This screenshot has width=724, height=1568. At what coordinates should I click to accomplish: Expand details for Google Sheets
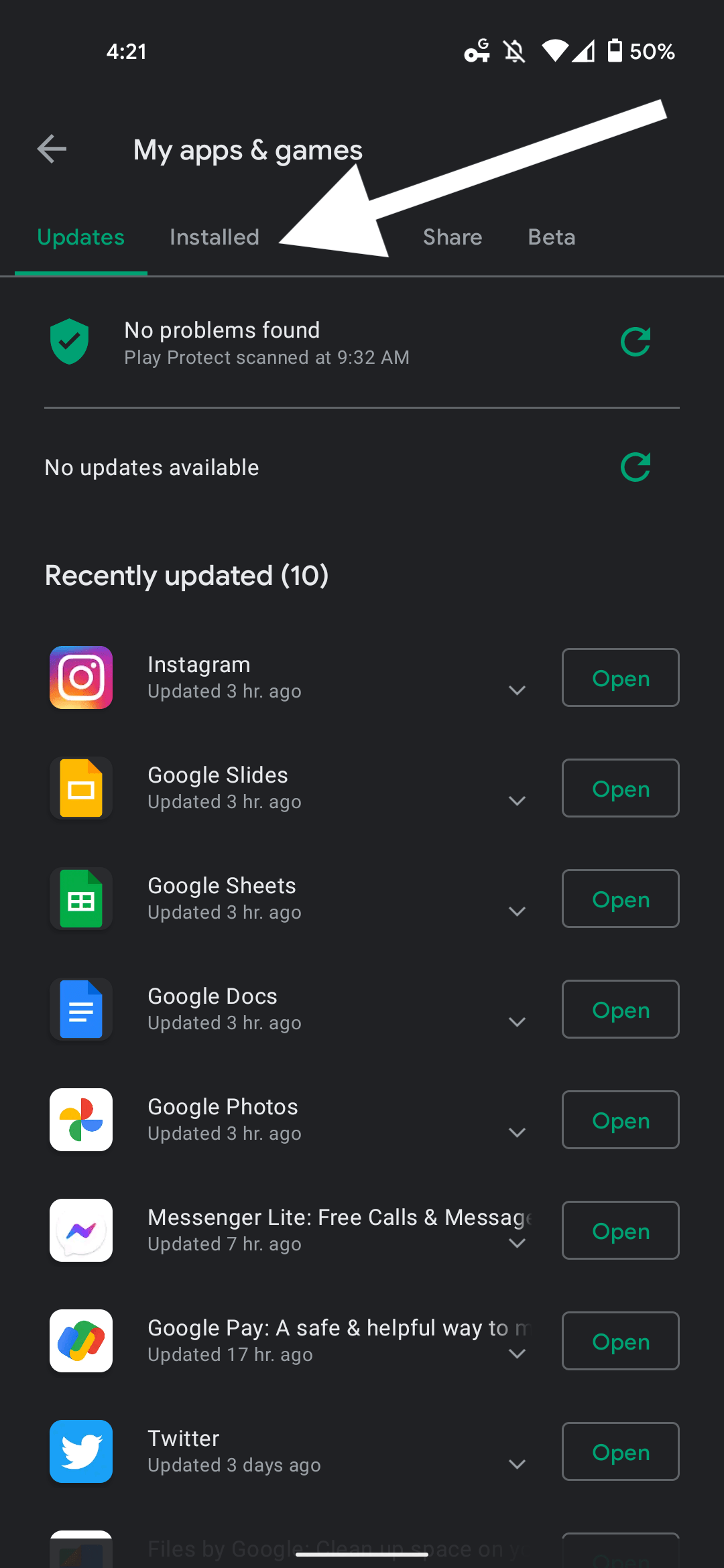517,911
